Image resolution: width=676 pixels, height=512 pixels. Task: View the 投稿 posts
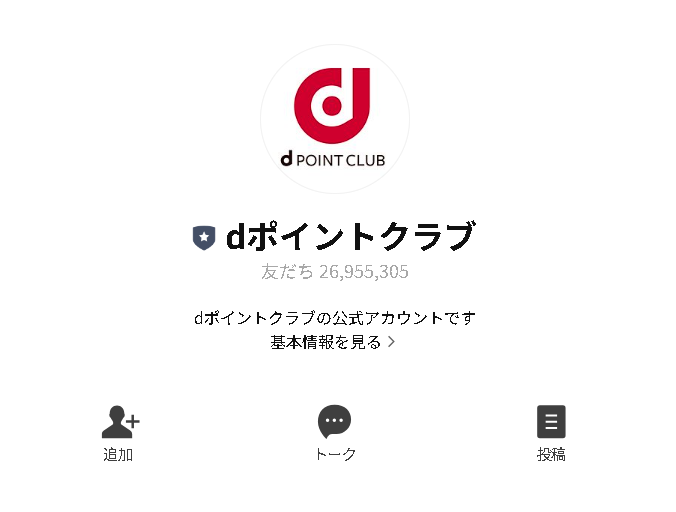coord(551,432)
